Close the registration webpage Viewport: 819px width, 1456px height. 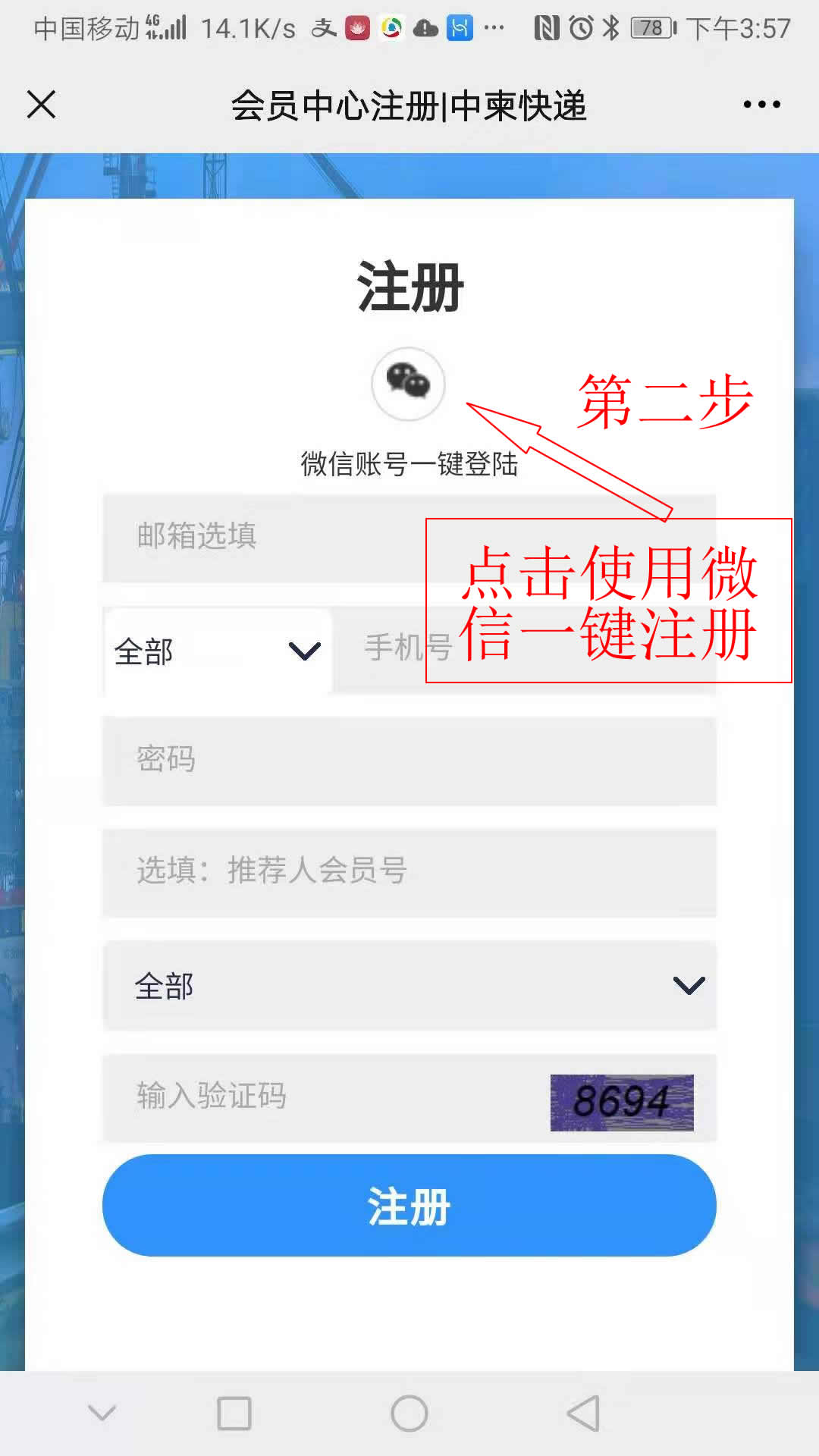[42, 105]
